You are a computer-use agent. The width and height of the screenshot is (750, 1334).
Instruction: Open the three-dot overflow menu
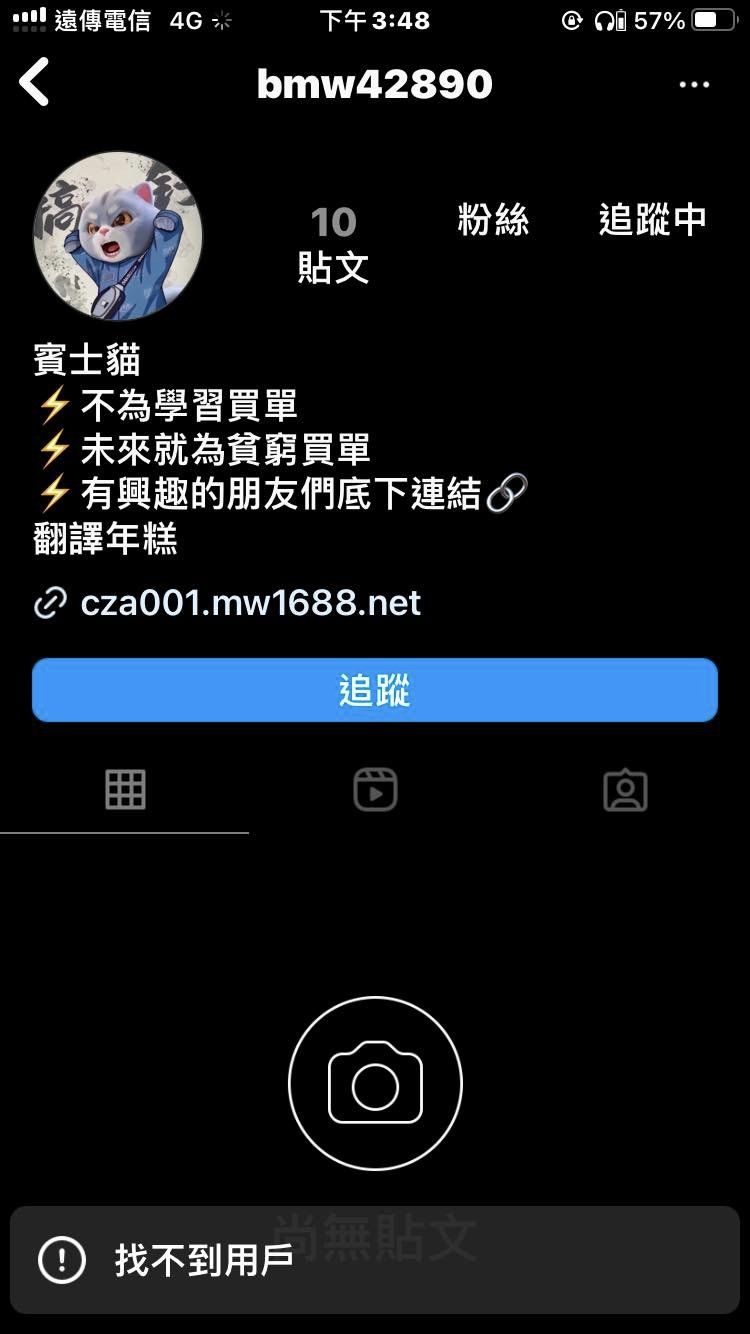[694, 85]
